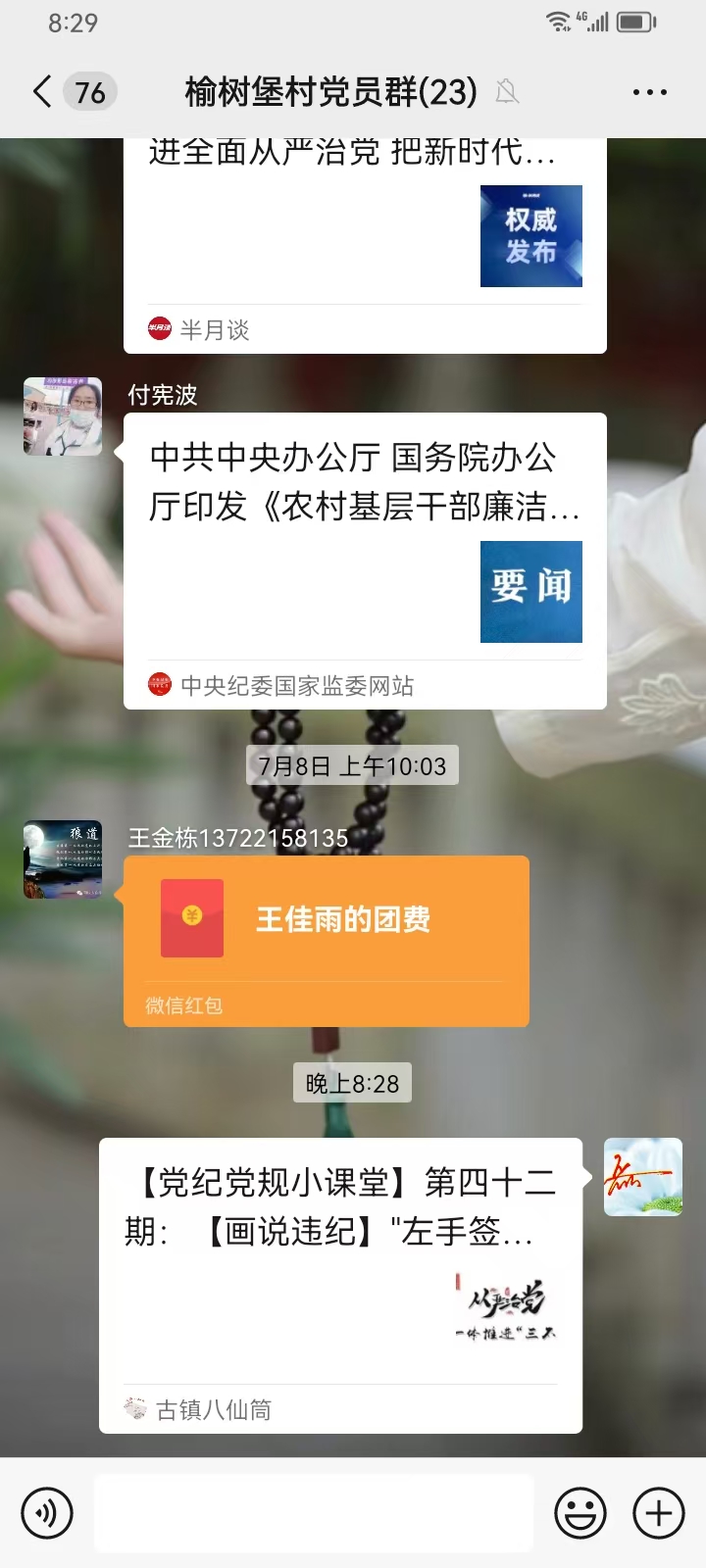The image size is (706, 1568).
Task: Switch to voice message input
Action: (46, 1513)
